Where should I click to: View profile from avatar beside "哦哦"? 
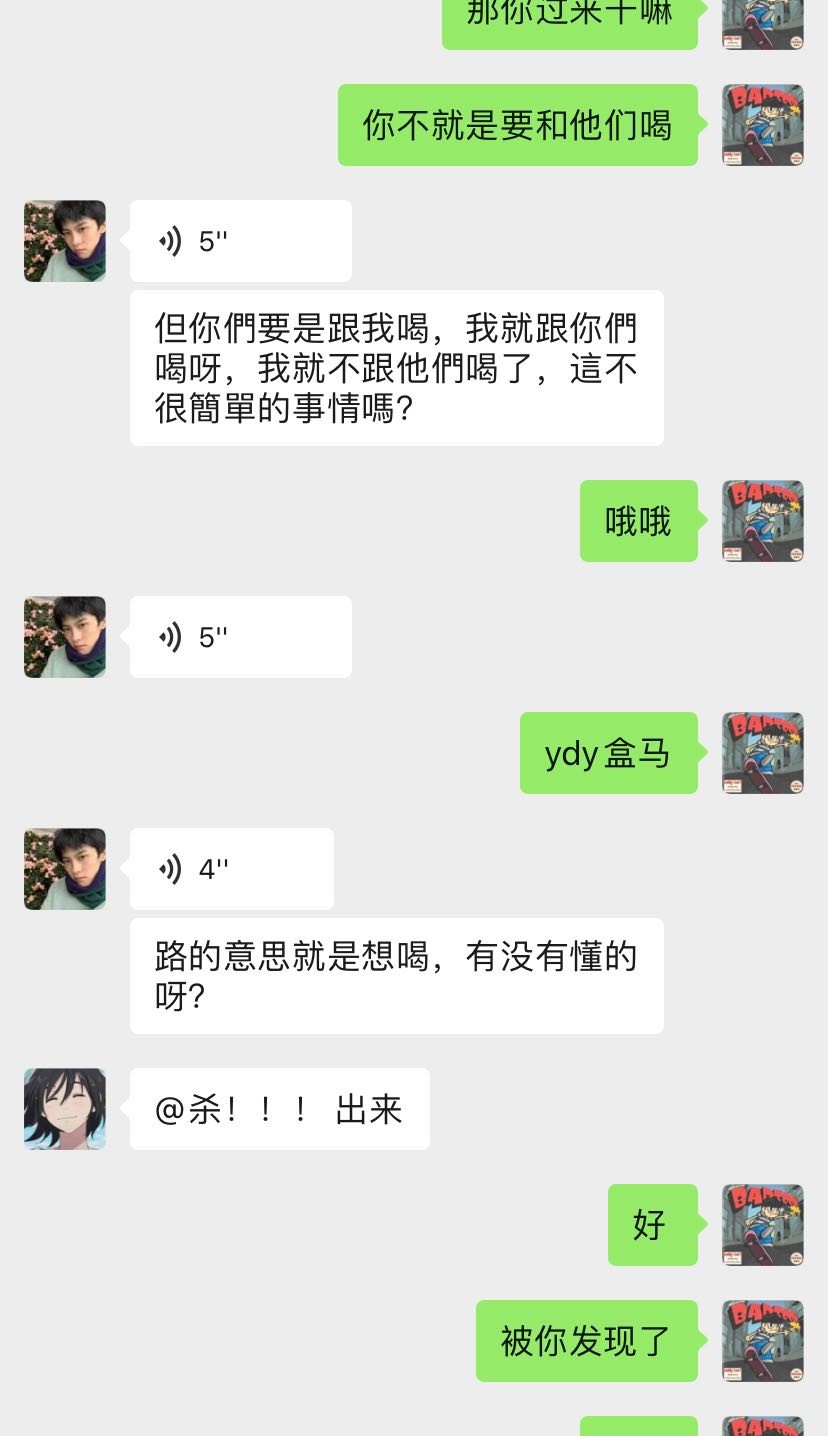(763, 521)
